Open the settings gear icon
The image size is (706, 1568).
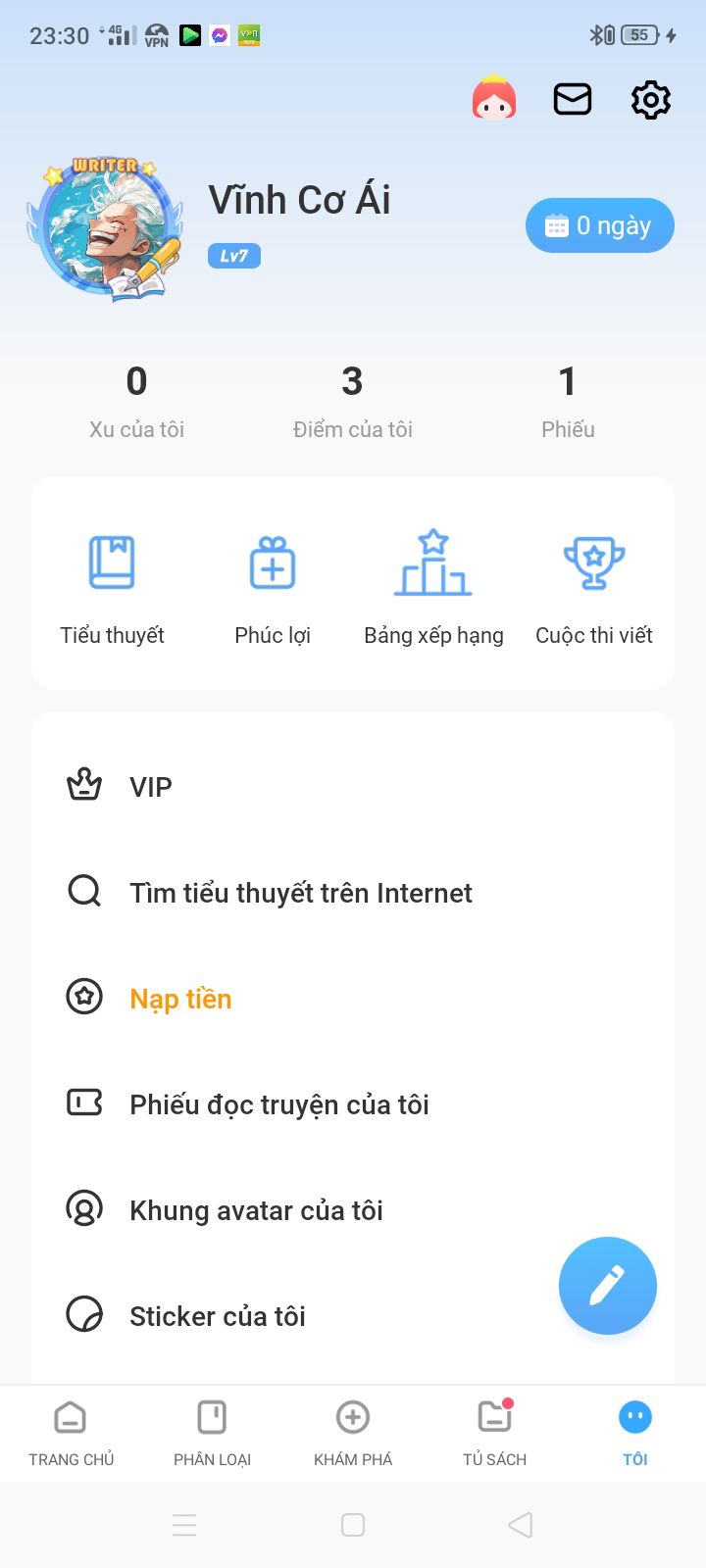point(650,100)
